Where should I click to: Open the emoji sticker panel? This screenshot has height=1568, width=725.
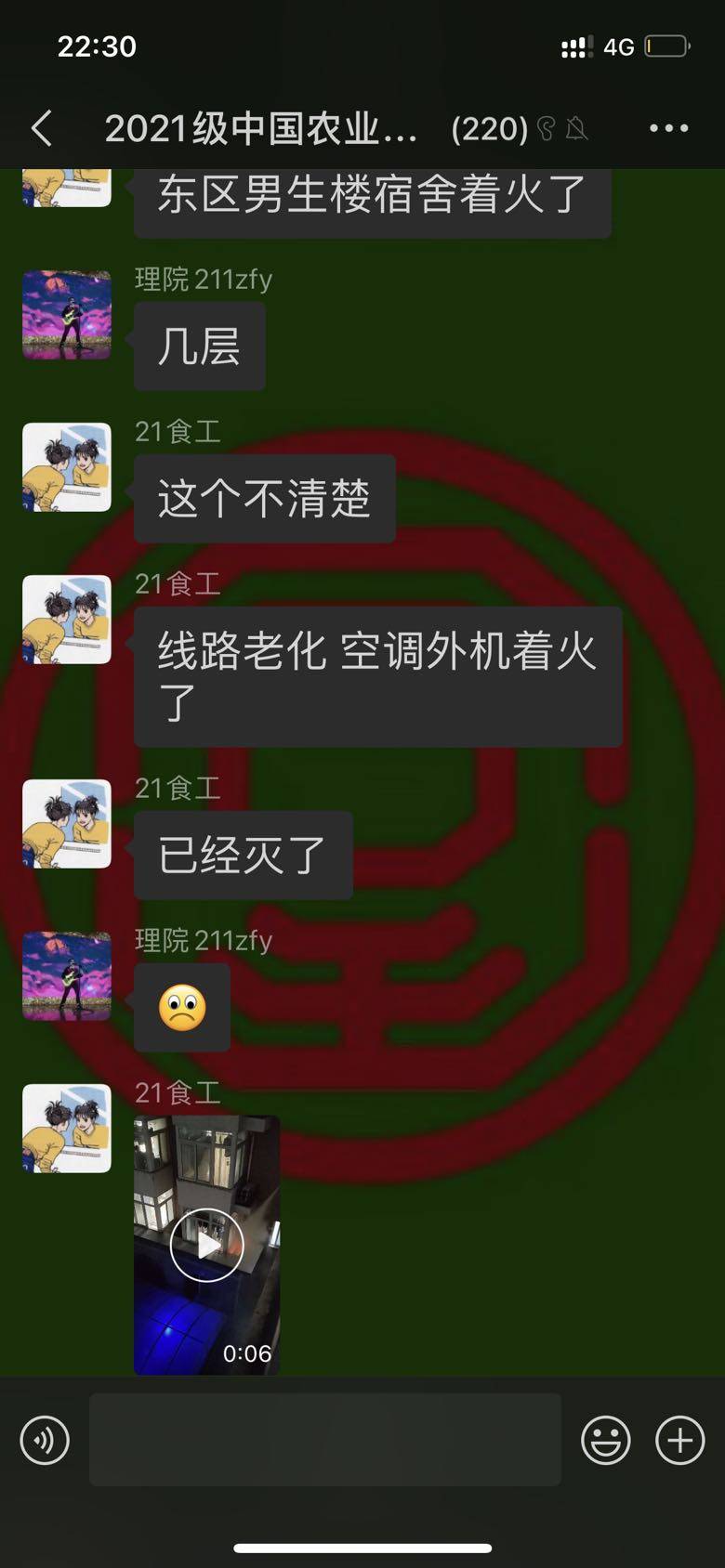pyautogui.click(x=605, y=1441)
